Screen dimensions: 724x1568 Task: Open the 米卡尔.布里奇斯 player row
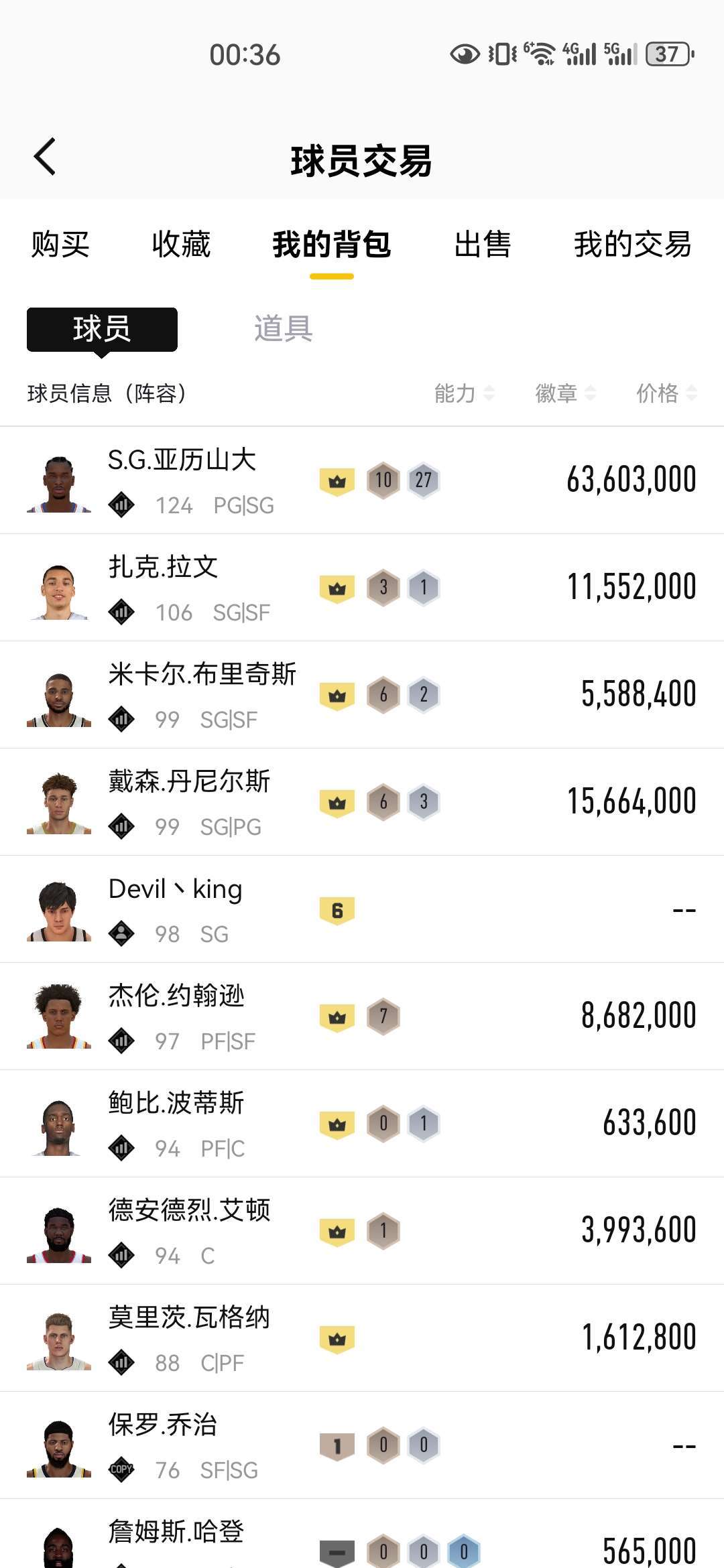(x=362, y=695)
